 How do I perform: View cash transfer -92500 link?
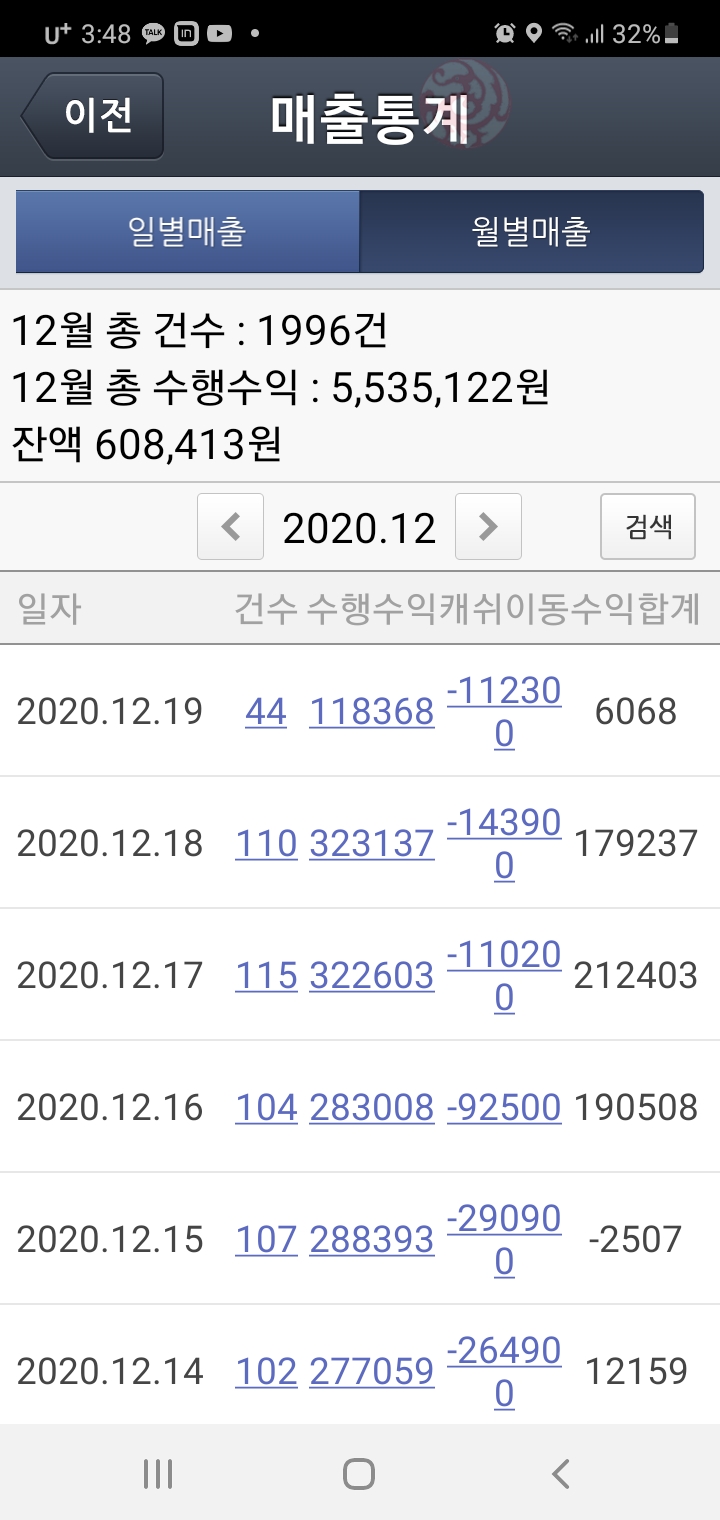tap(504, 1108)
